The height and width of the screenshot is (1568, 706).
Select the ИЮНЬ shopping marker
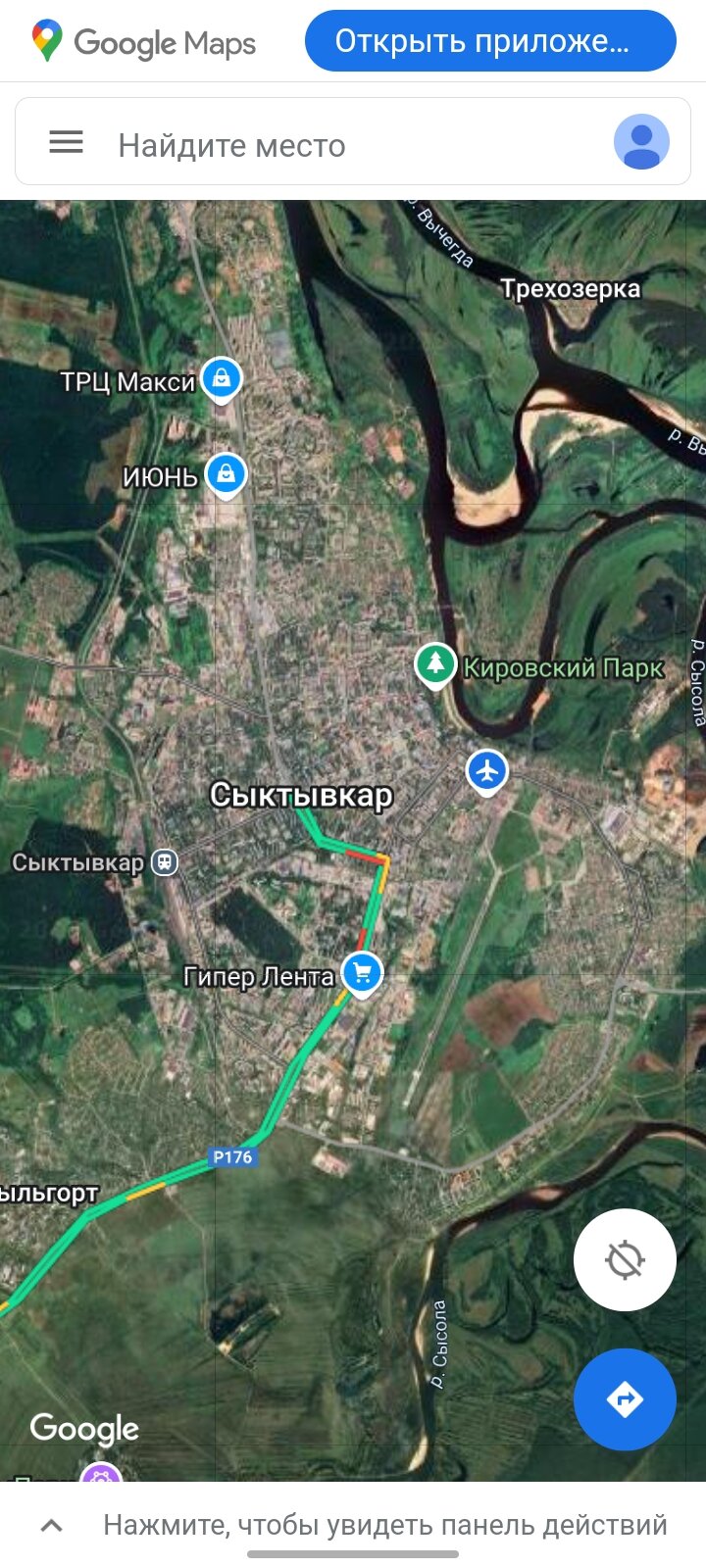click(227, 474)
